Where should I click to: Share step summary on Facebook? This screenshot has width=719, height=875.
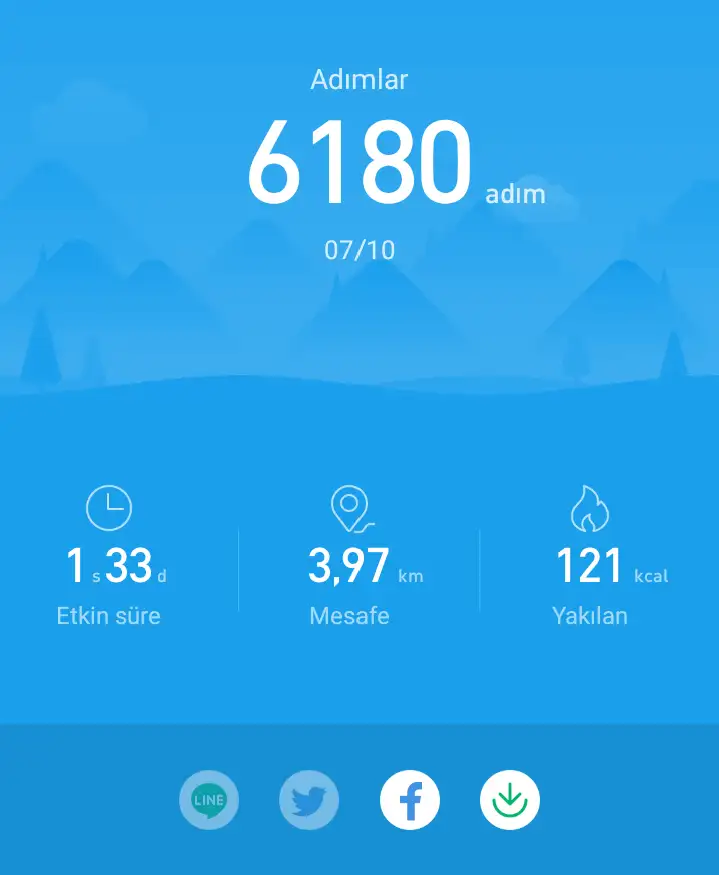(x=410, y=800)
